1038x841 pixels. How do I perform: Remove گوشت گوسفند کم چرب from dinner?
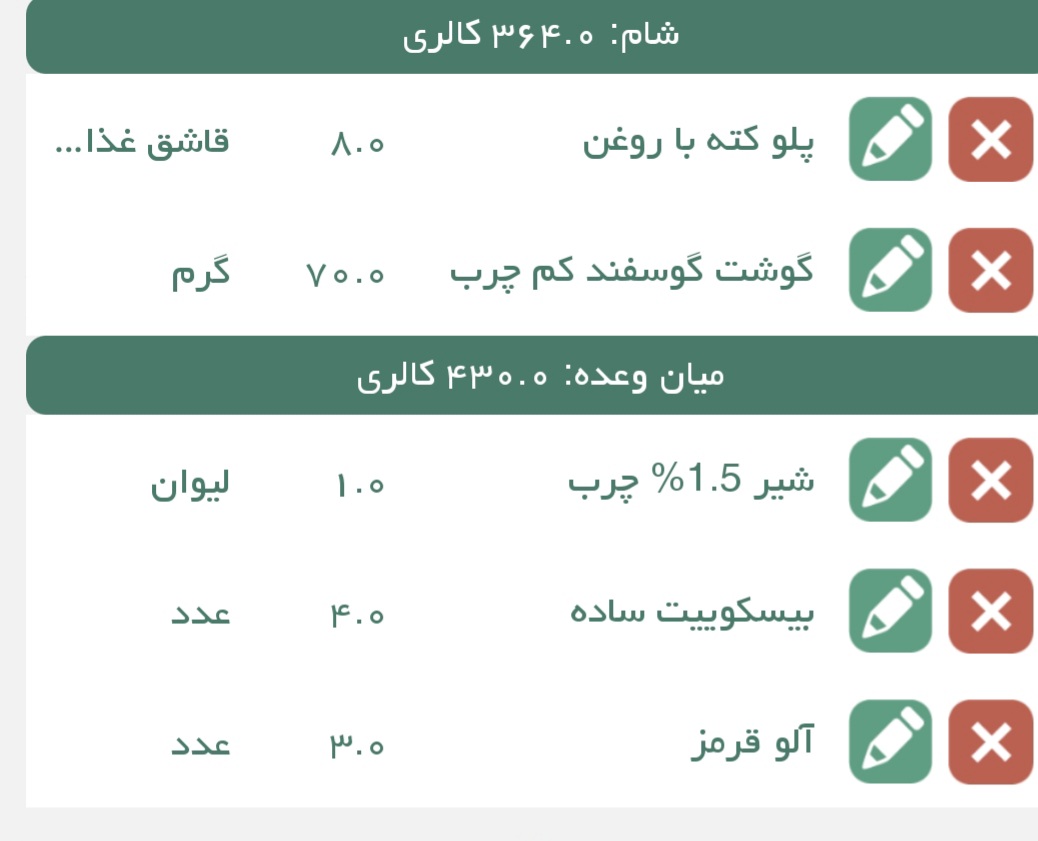tap(990, 270)
